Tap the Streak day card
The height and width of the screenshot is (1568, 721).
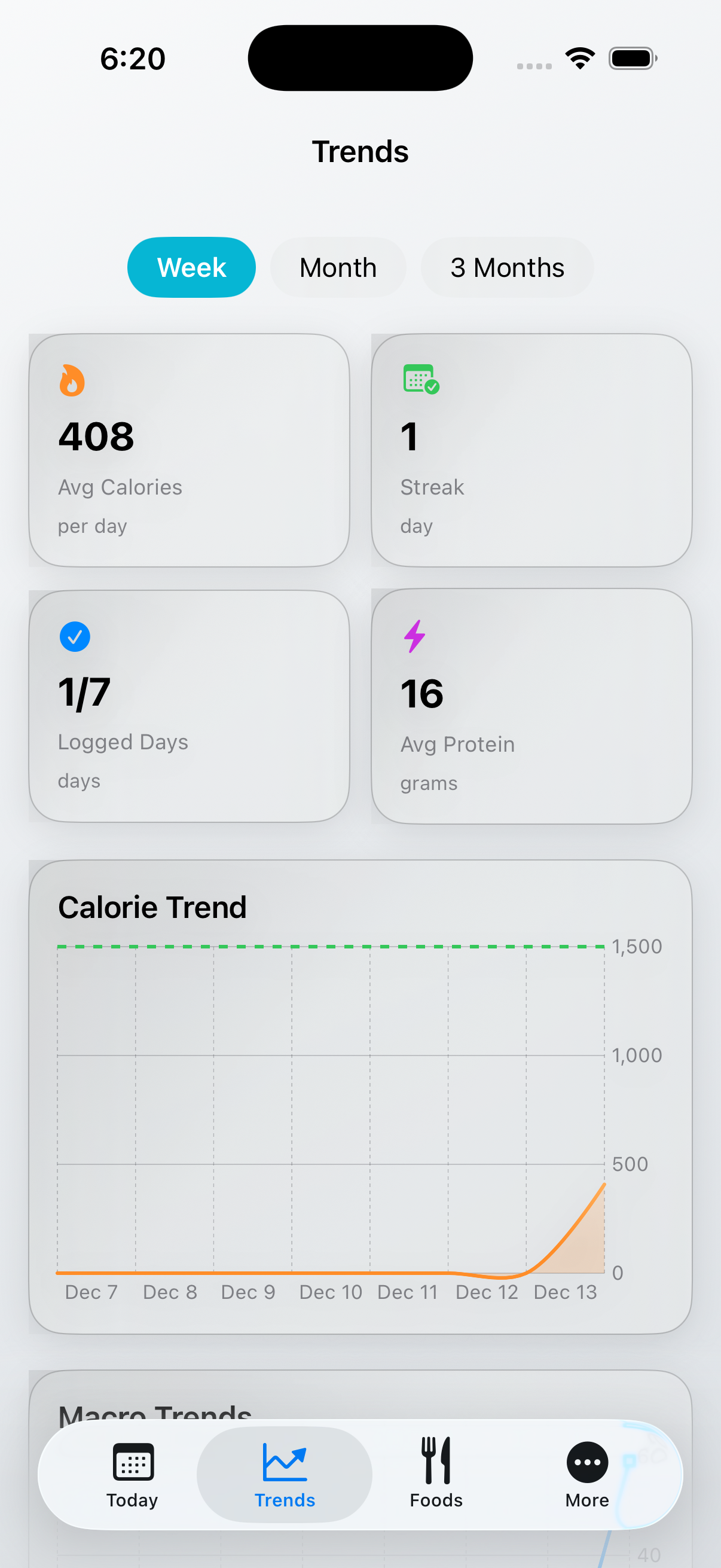pos(531,450)
